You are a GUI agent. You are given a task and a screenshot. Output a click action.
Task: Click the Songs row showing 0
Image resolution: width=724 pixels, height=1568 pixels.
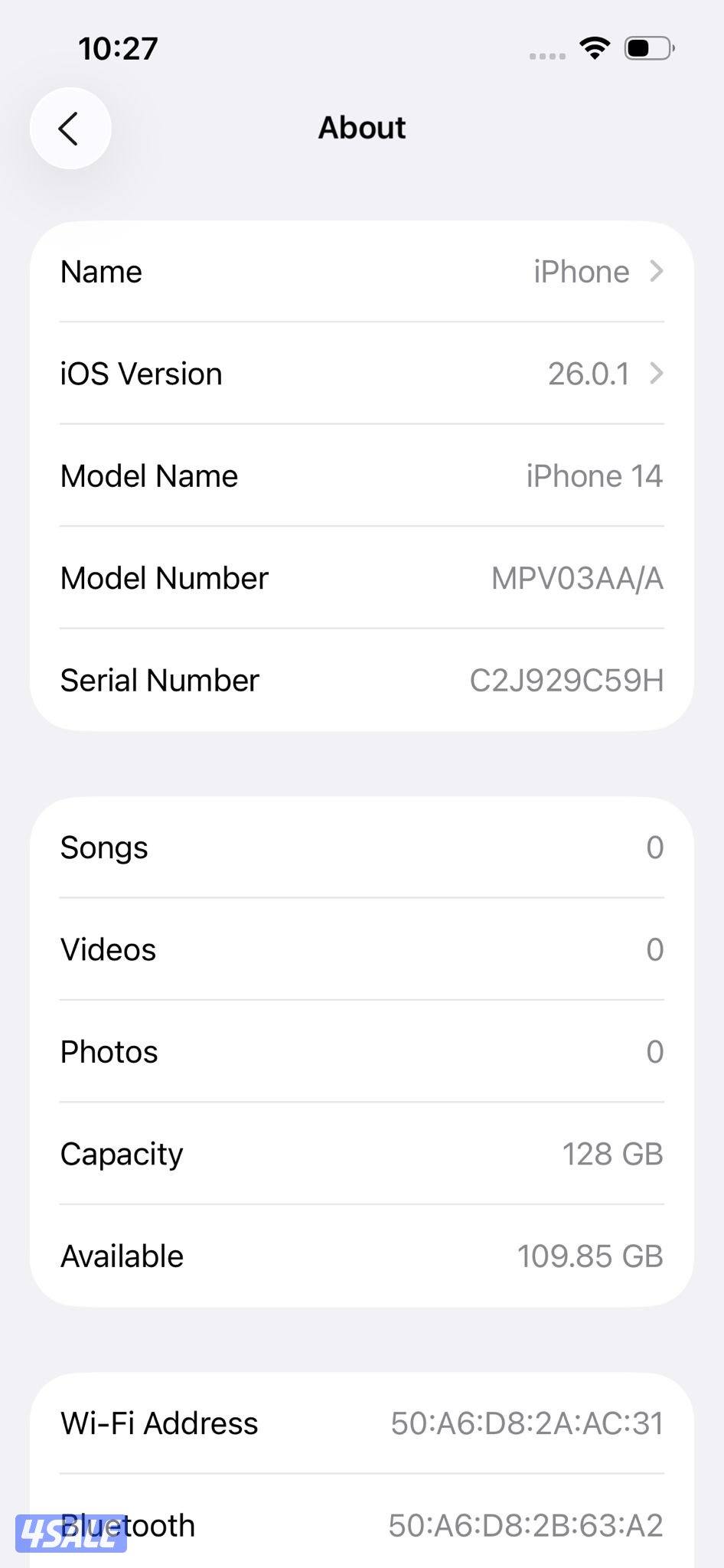(x=362, y=847)
